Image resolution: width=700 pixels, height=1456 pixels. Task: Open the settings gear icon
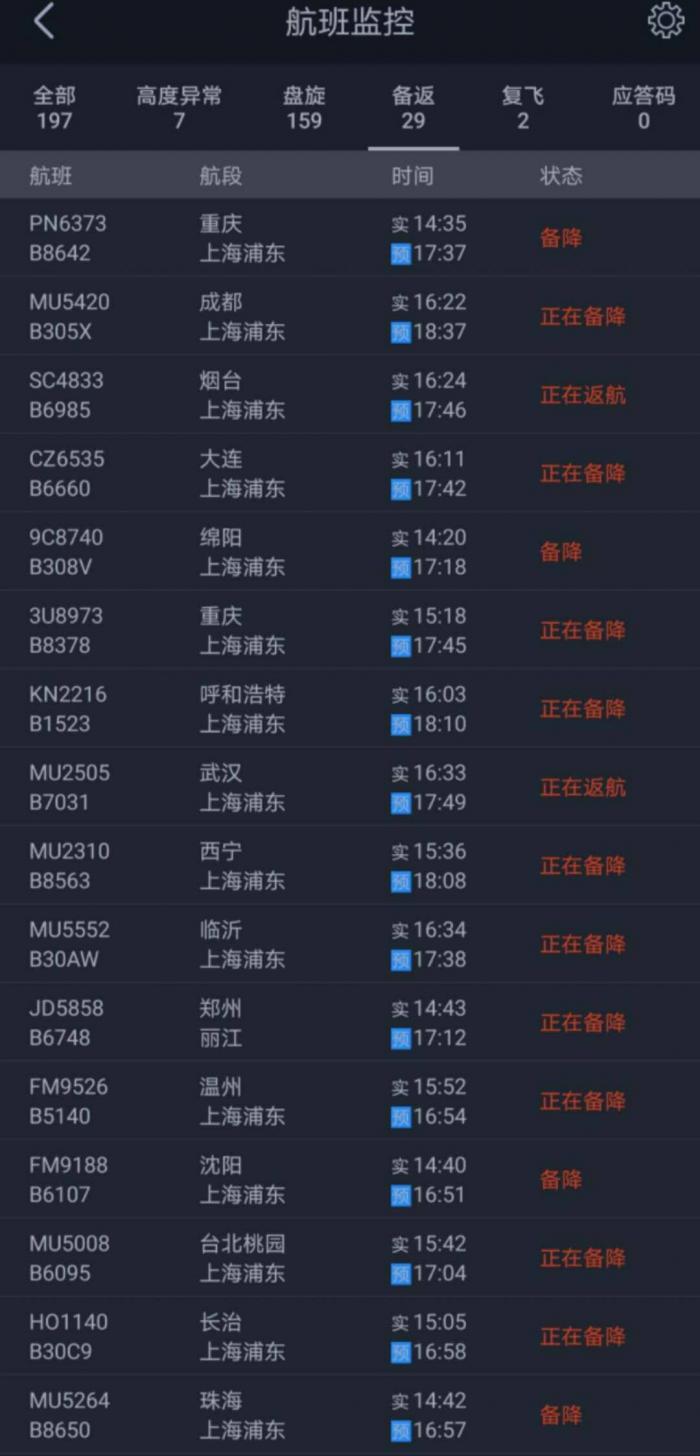click(x=665, y=21)
